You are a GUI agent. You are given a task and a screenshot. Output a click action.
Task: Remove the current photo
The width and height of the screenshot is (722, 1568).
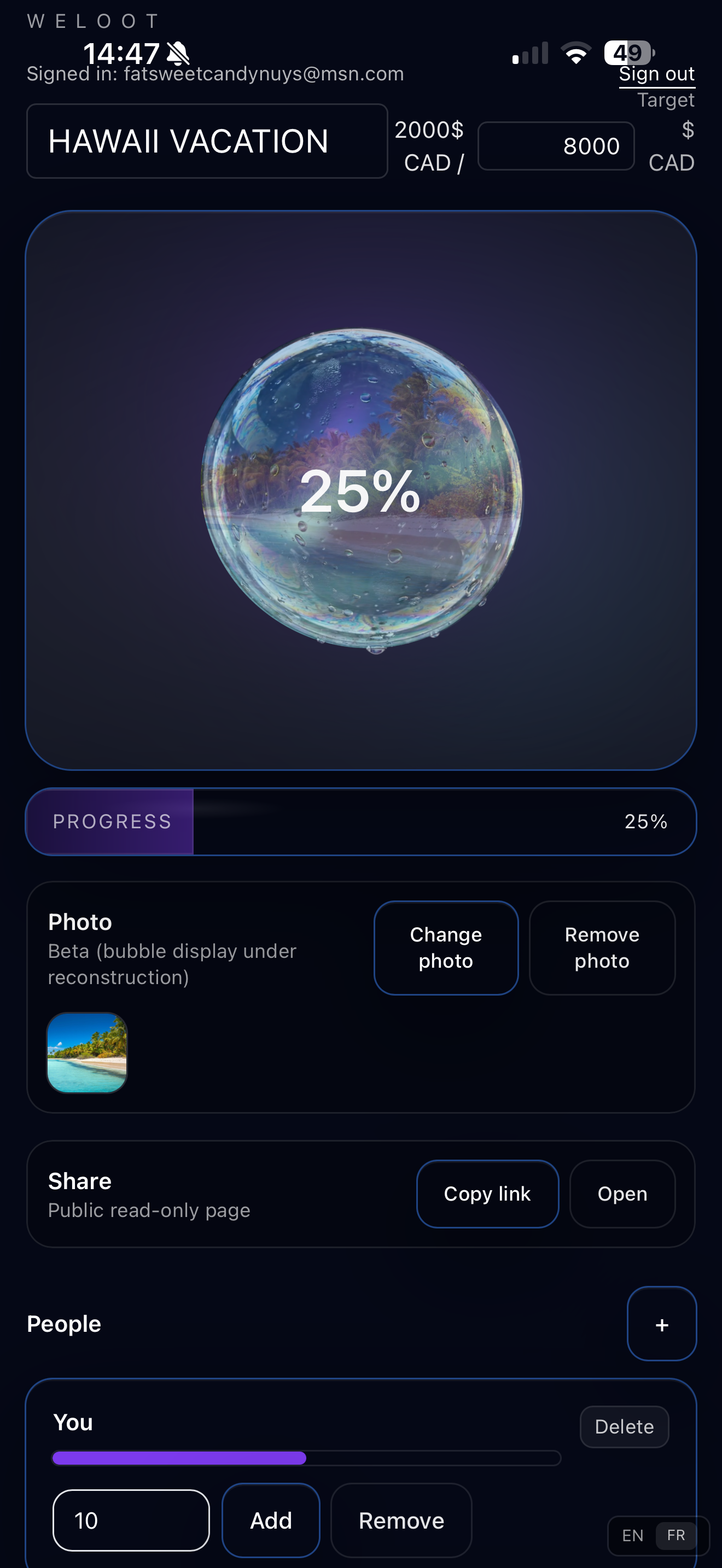click(x=602, y=947)
